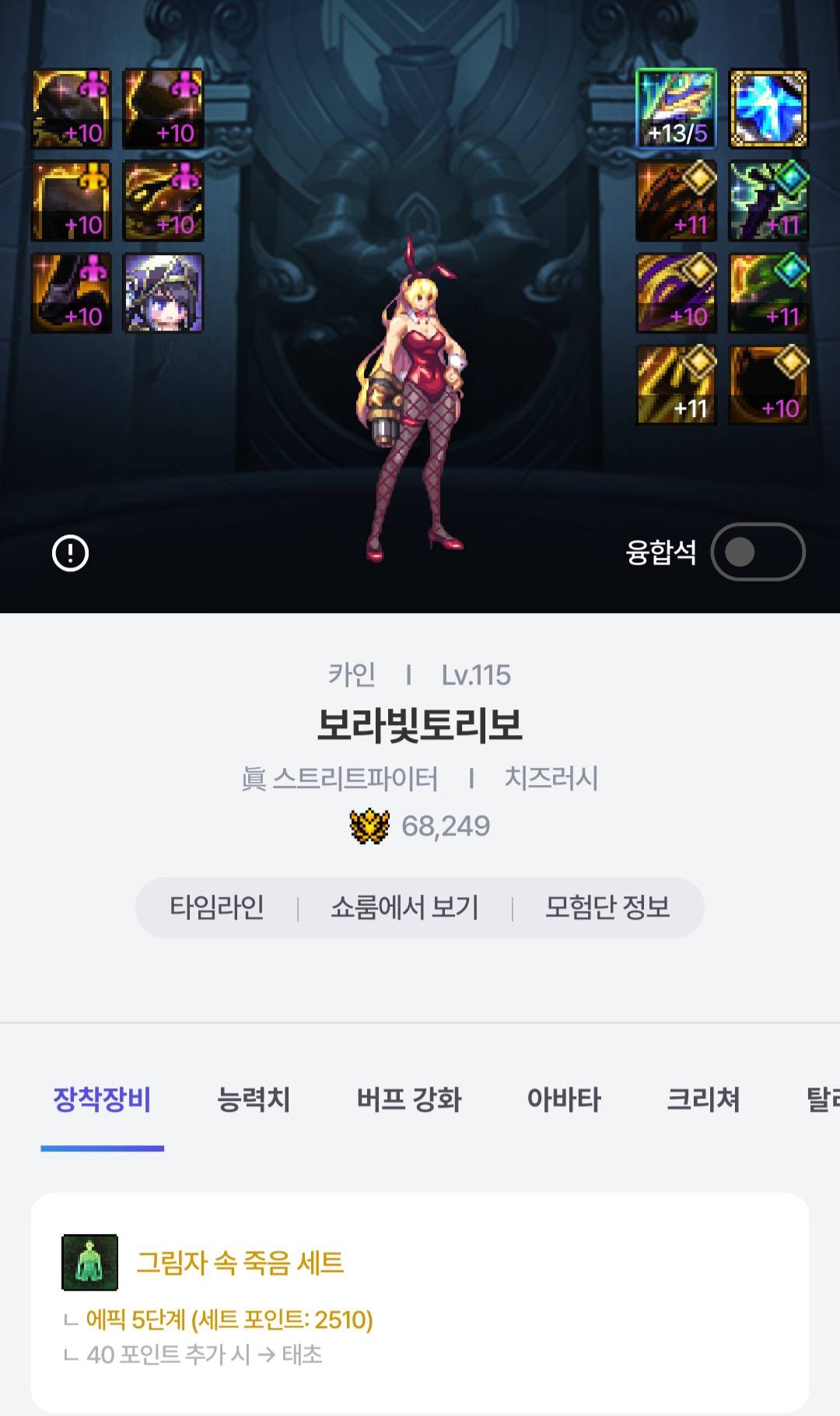Switch to the 아바타 tab
The width and height of the screenshot is (840, 1416).
(564, 1099)
